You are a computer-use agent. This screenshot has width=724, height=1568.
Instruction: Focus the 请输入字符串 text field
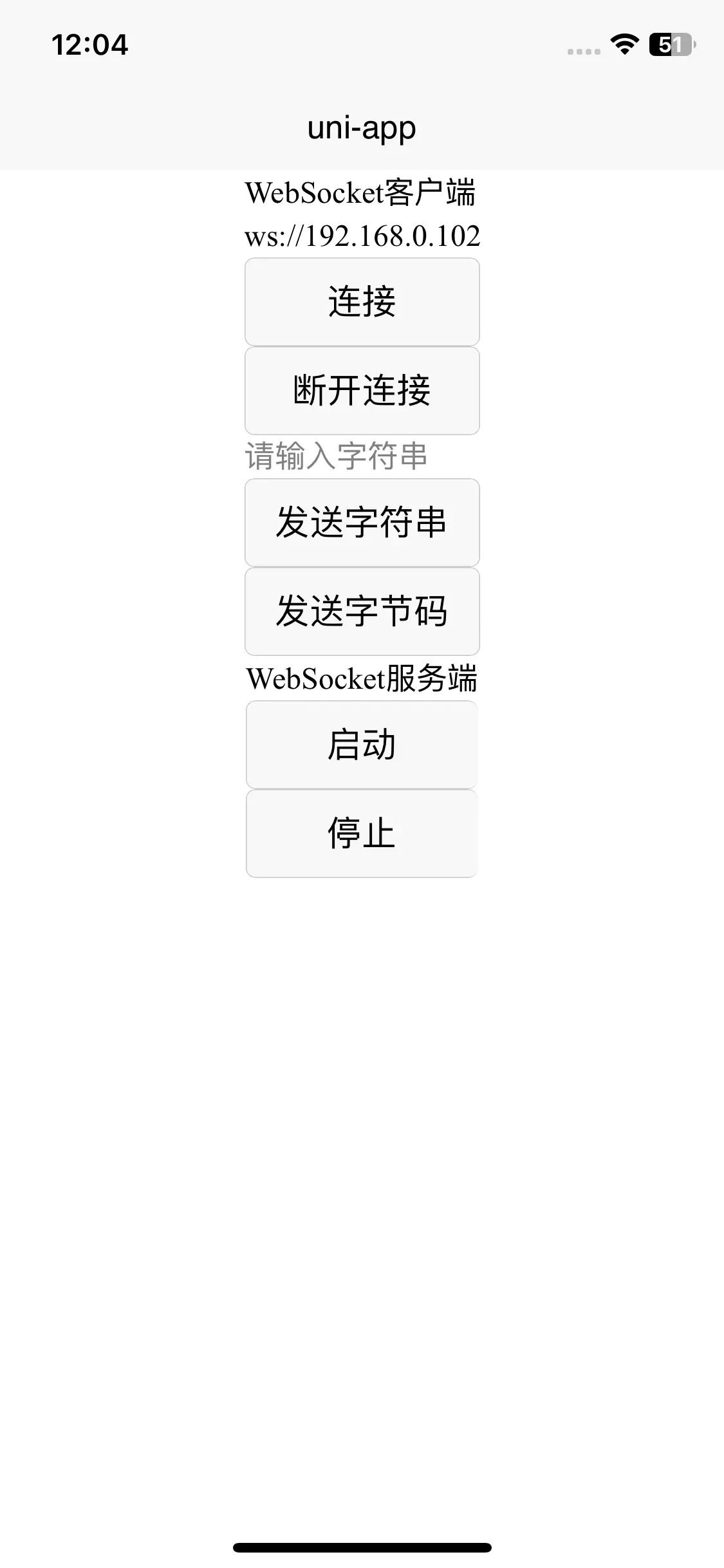(x=362, y=456)
